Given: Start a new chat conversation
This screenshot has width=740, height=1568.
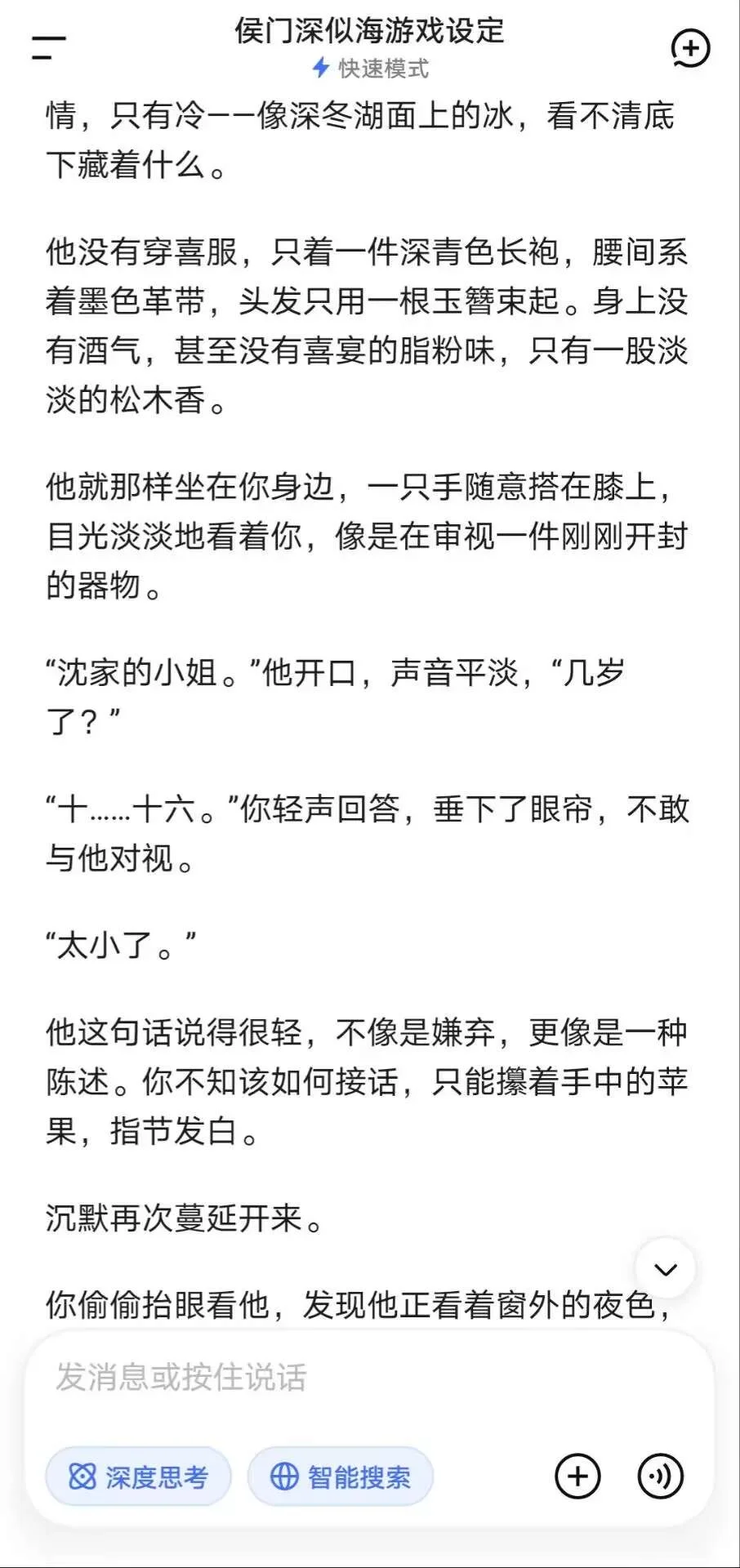Looking at the screenshot, I should click(x=691, y=48).
